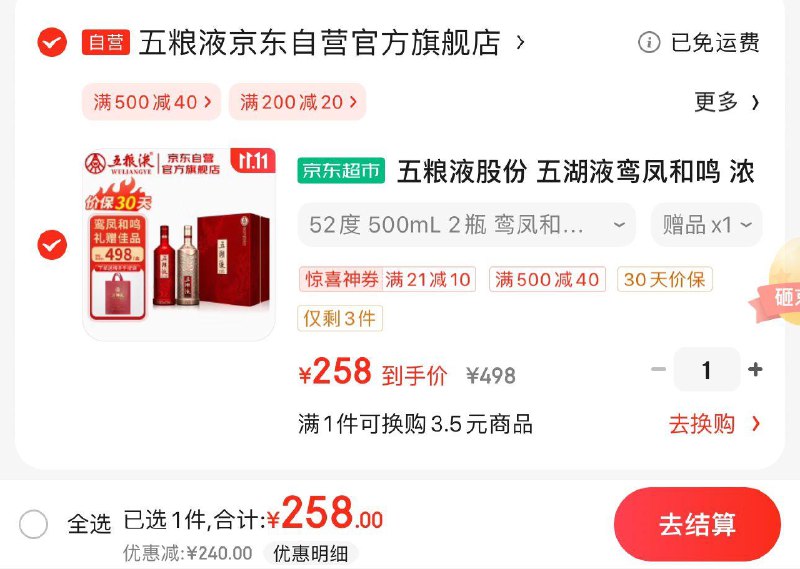The width and height of the screenshot is (800, 569).
Task: Toggle the 全选 select-all checkbox
Action: tap(34, 524)
